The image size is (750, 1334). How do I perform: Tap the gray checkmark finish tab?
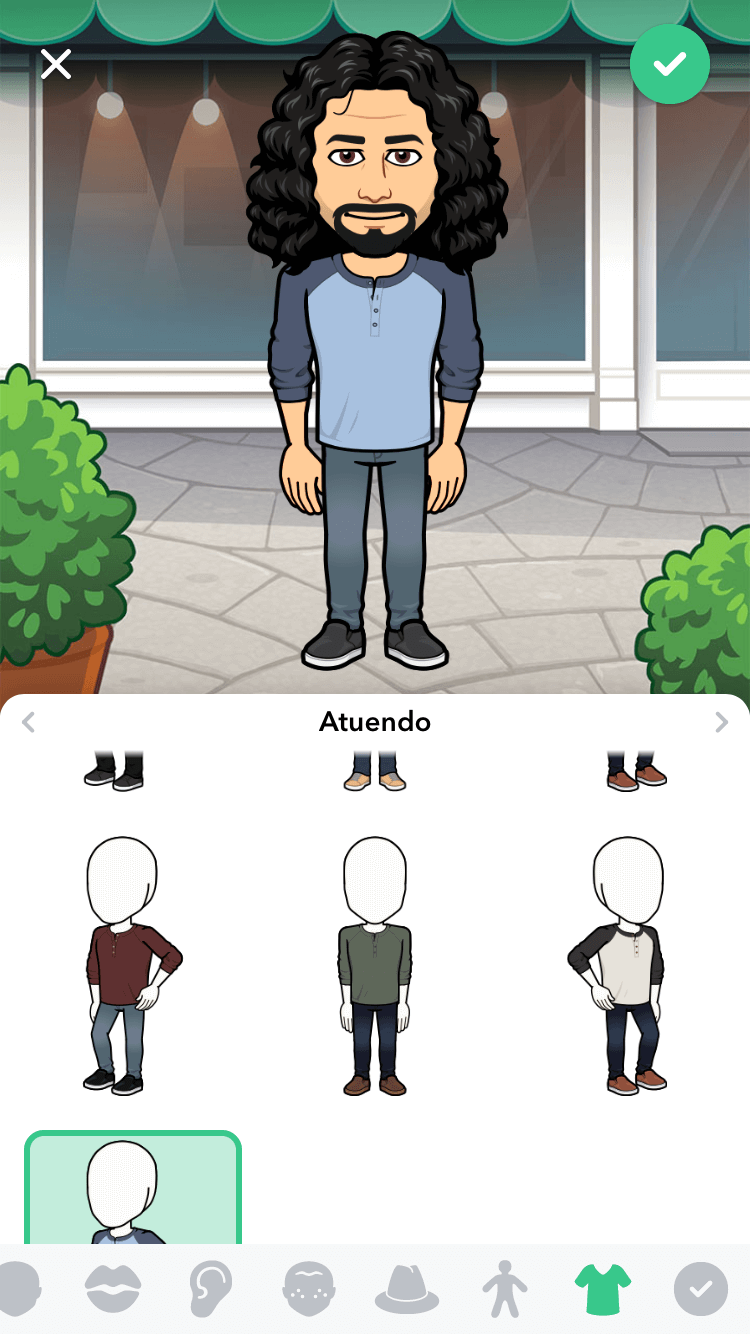click(700, 1289)
